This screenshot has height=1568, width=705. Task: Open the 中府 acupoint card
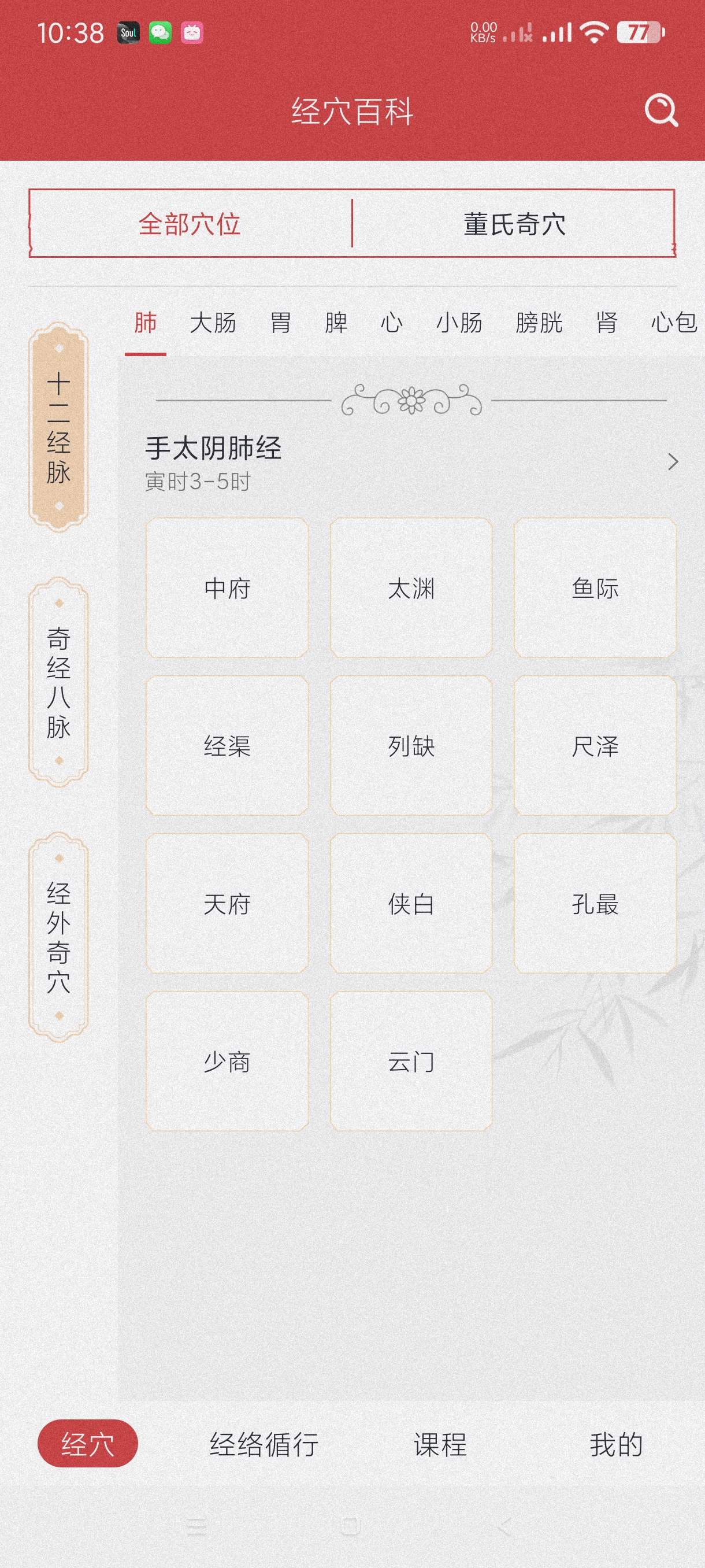(x=227, y=588)
